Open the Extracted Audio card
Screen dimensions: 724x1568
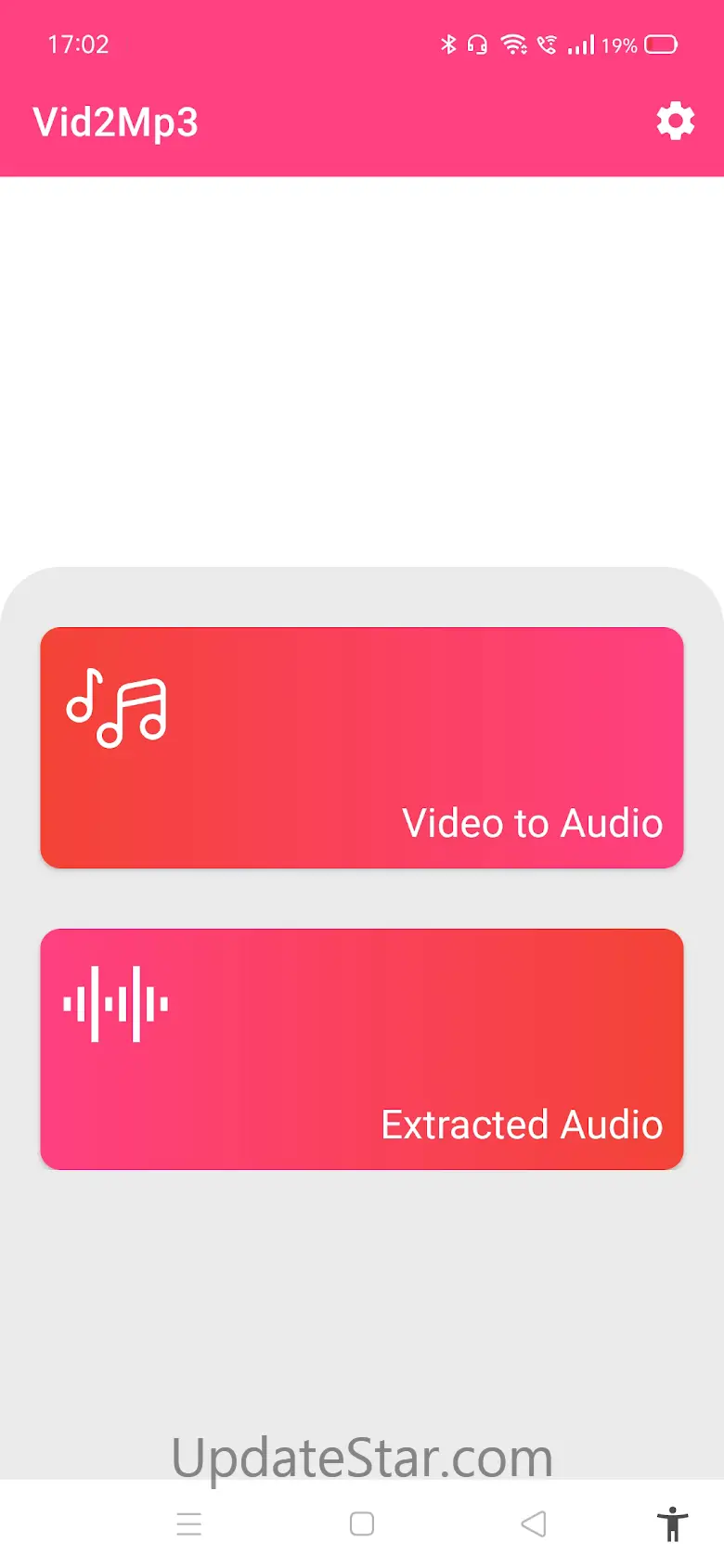click(362, 1049)
